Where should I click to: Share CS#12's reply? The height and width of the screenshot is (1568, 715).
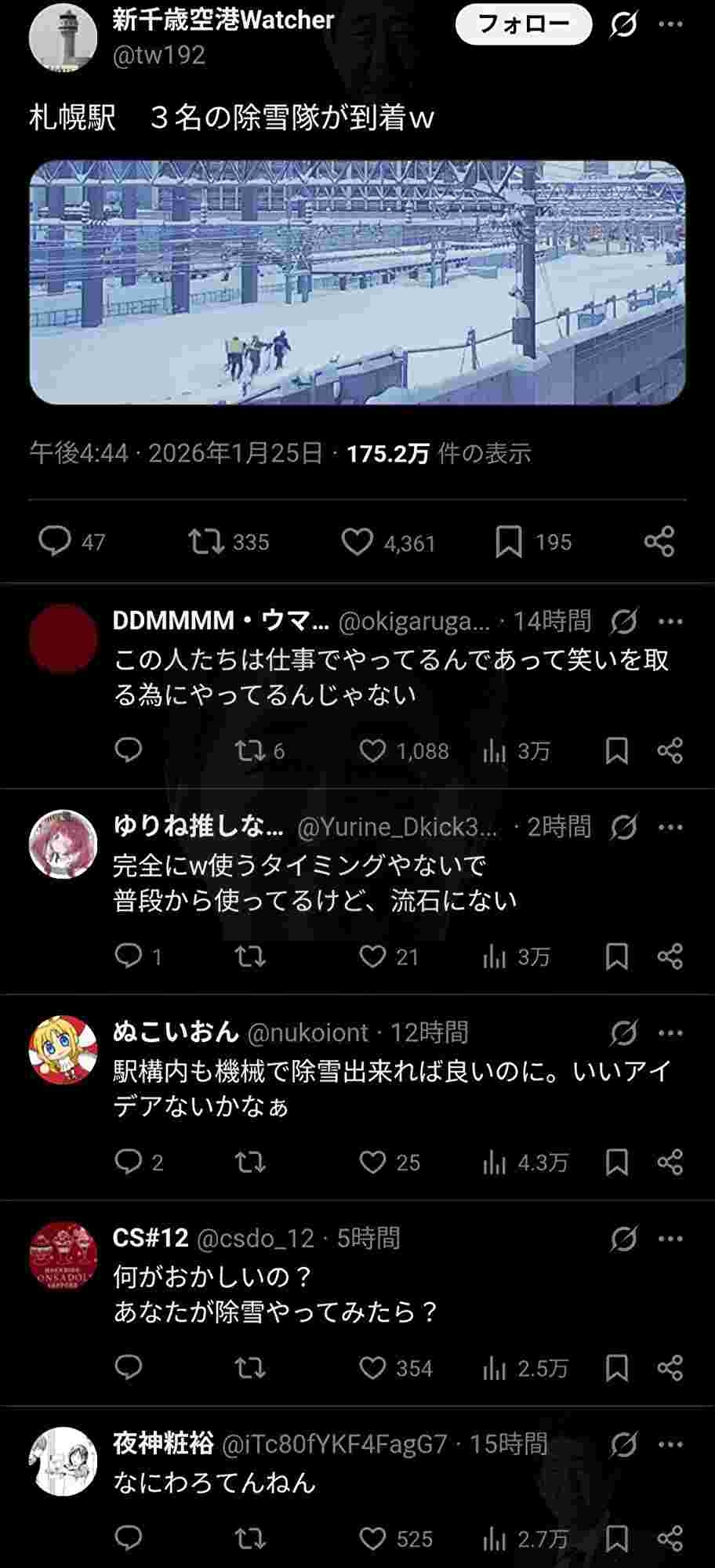(x=670, y=1368)
